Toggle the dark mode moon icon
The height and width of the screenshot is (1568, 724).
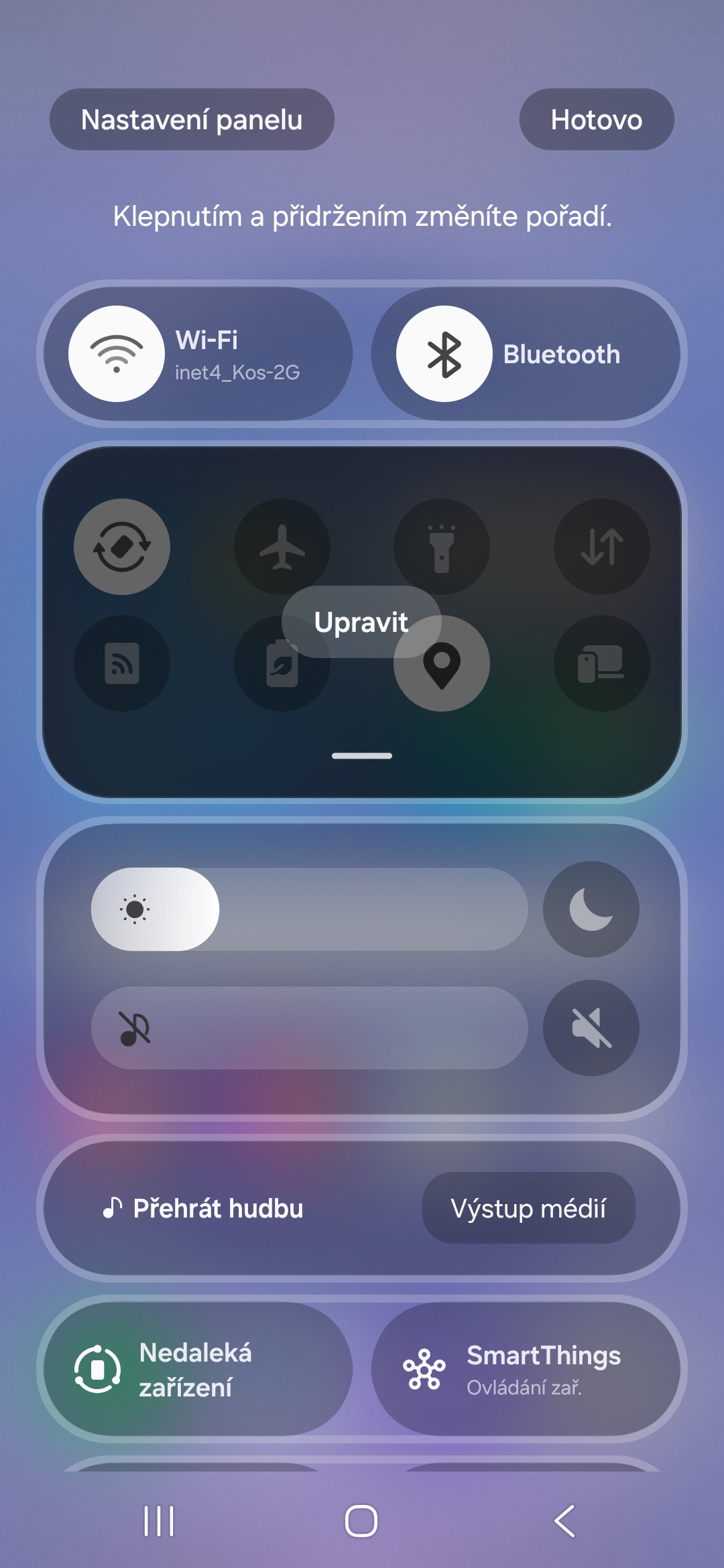point(591,909)
